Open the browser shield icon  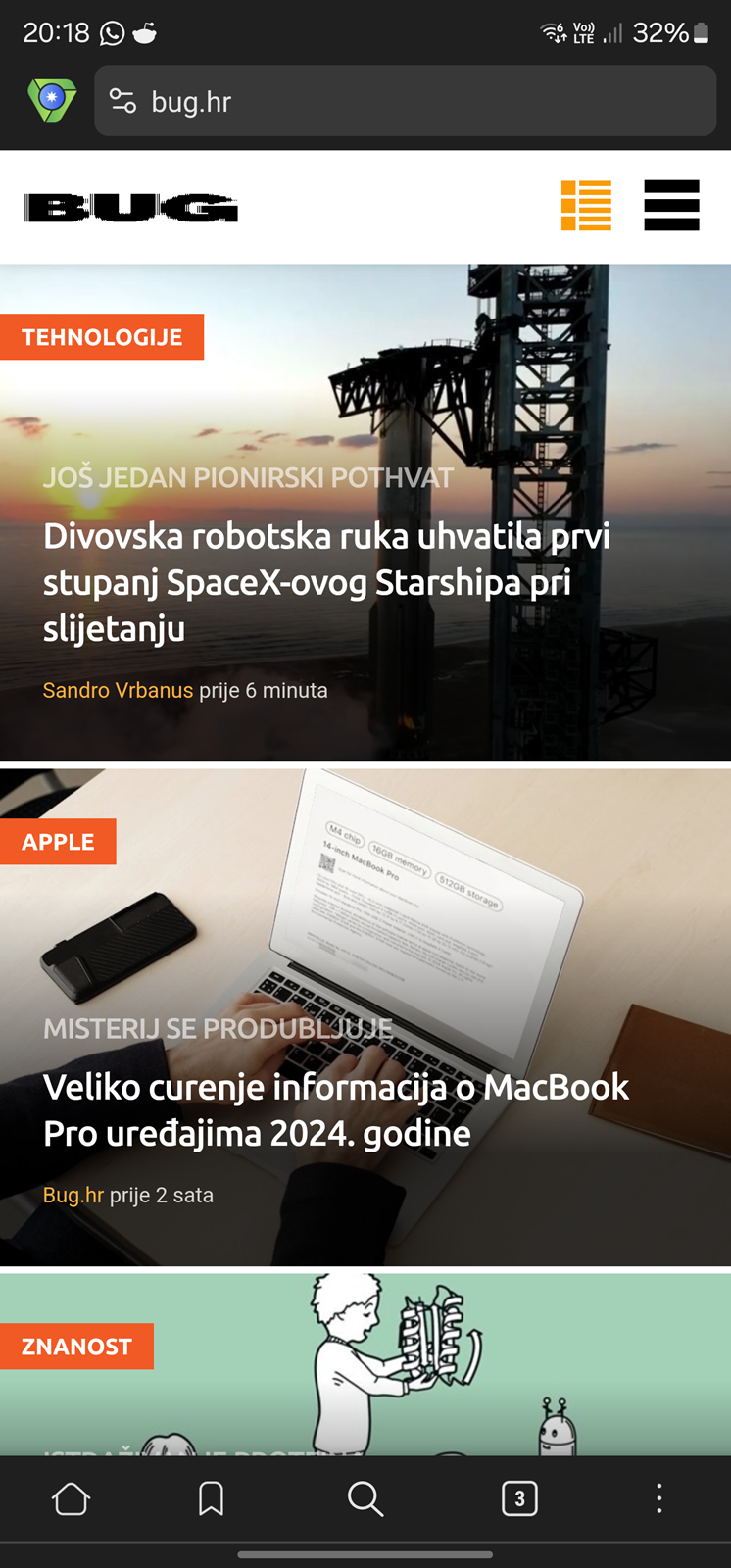(x=52, y=100)
